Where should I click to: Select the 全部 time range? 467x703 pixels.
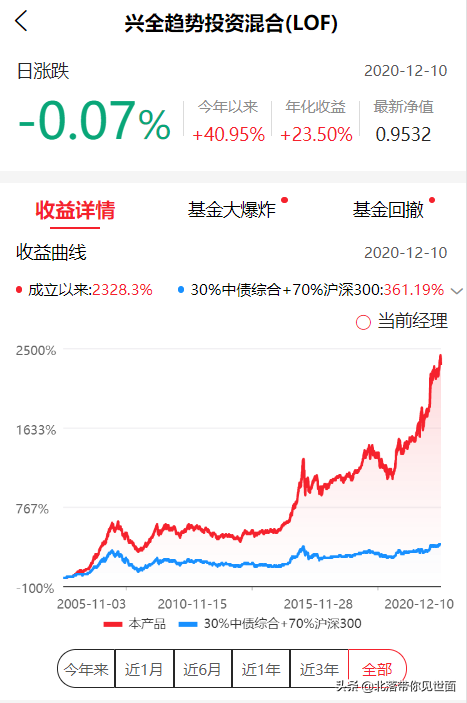[377, 669]
